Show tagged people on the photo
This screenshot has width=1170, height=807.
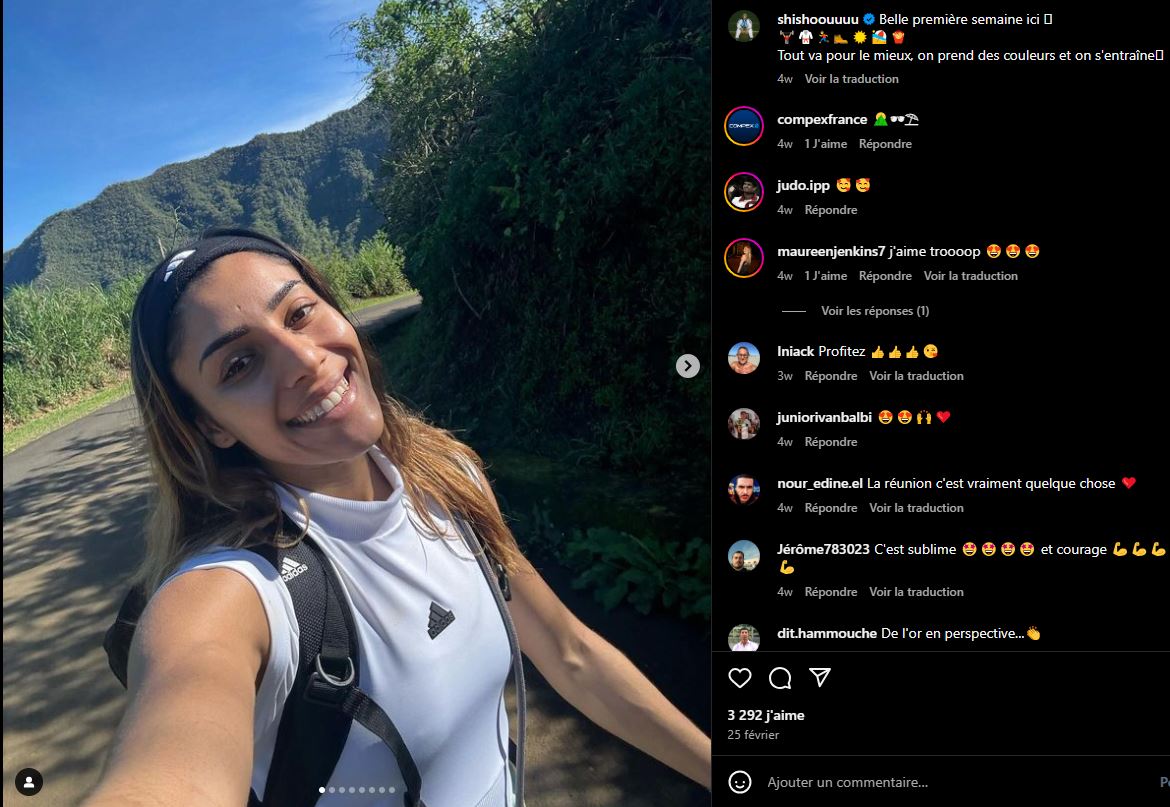pyautogui.click(x=29, y=782)
